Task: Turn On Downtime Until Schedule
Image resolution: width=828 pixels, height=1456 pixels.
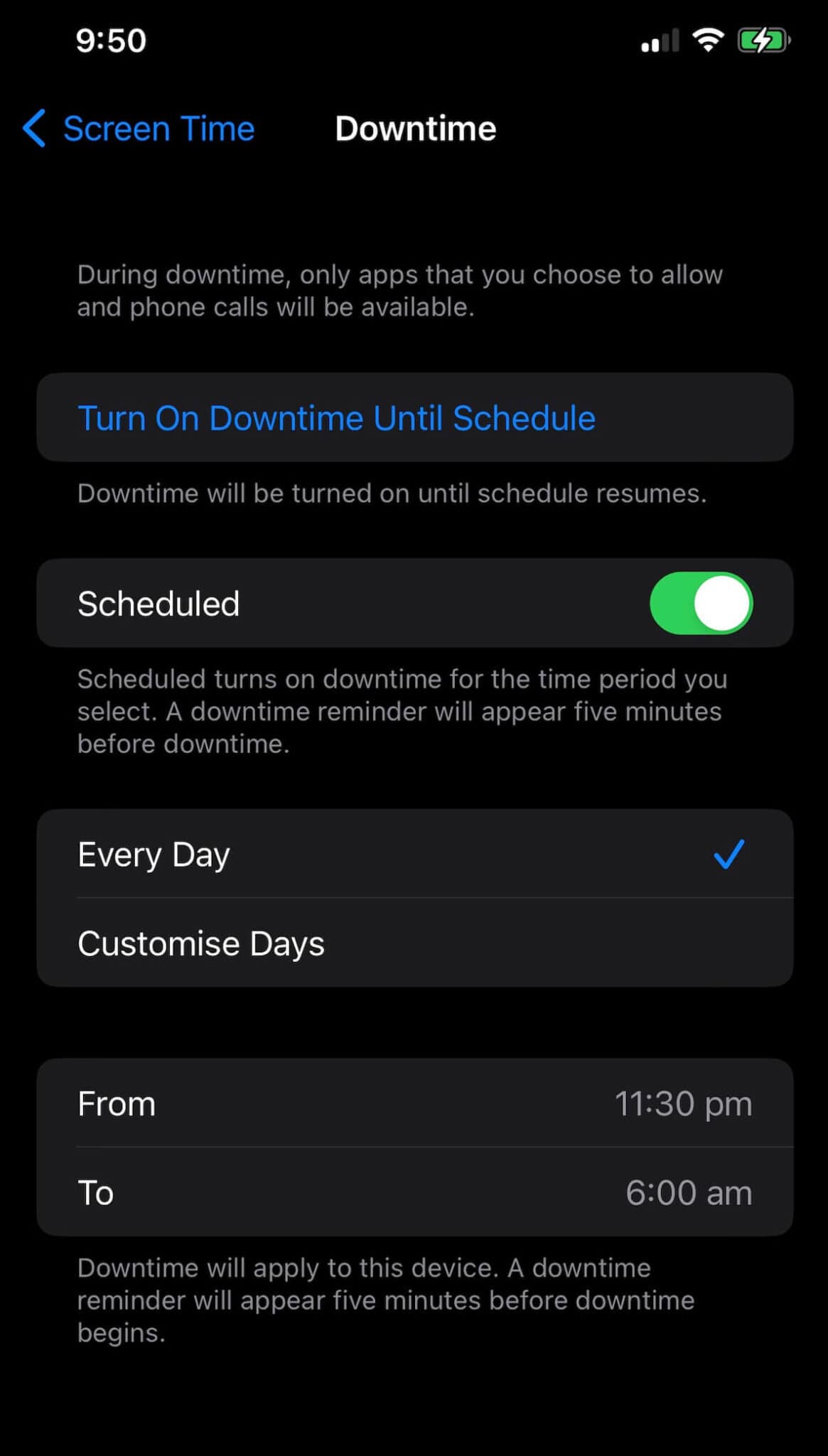Action: pos(336,418)
